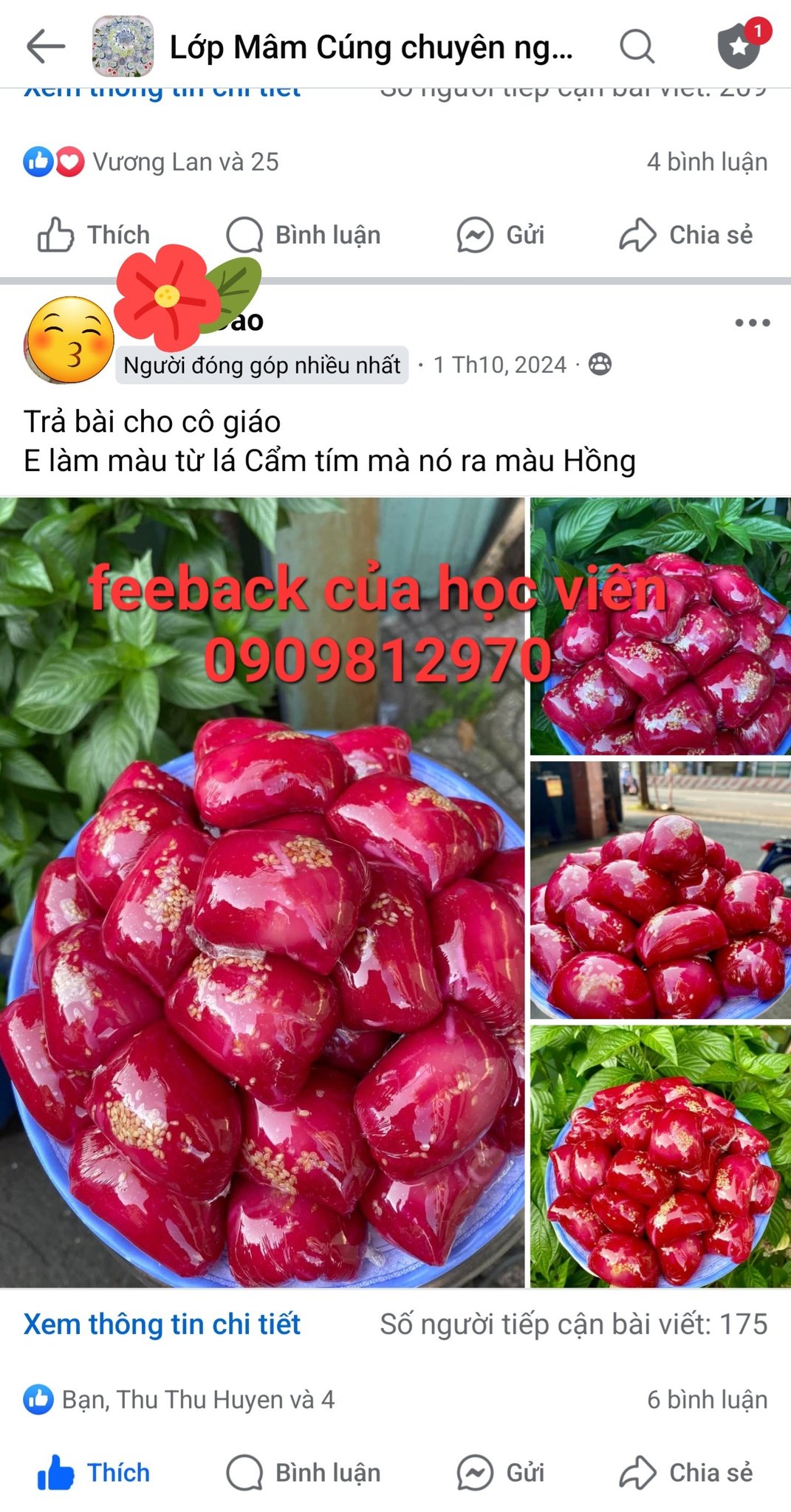791x1512 pixels.
Task: Go back using the header arrow
Action: tap(46, 47)
